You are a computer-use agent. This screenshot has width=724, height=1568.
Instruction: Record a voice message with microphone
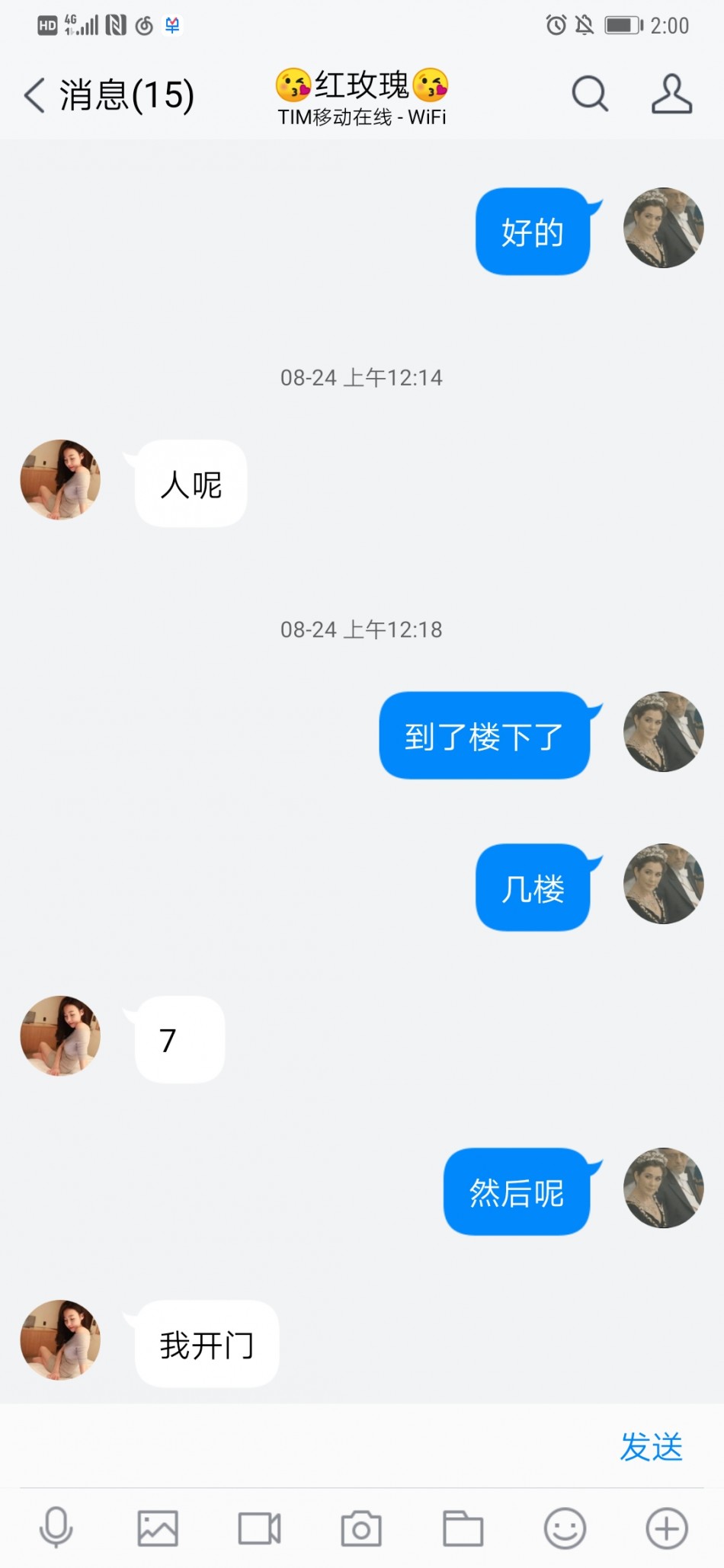[x=56, y=1528]
